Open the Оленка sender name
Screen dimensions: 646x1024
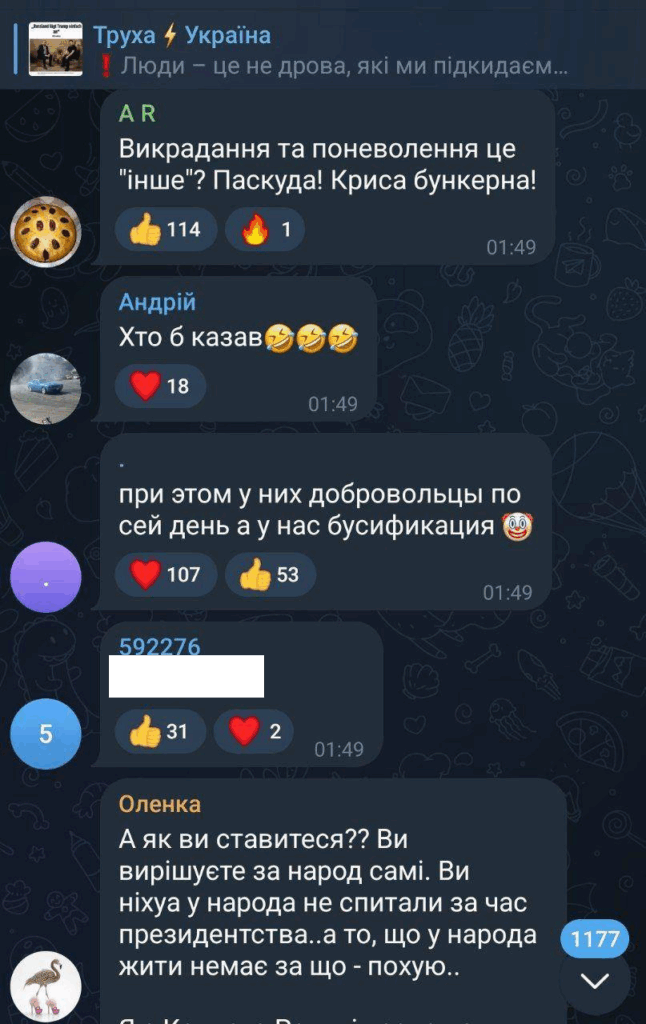pyautogui.click(x=159, y=804)
